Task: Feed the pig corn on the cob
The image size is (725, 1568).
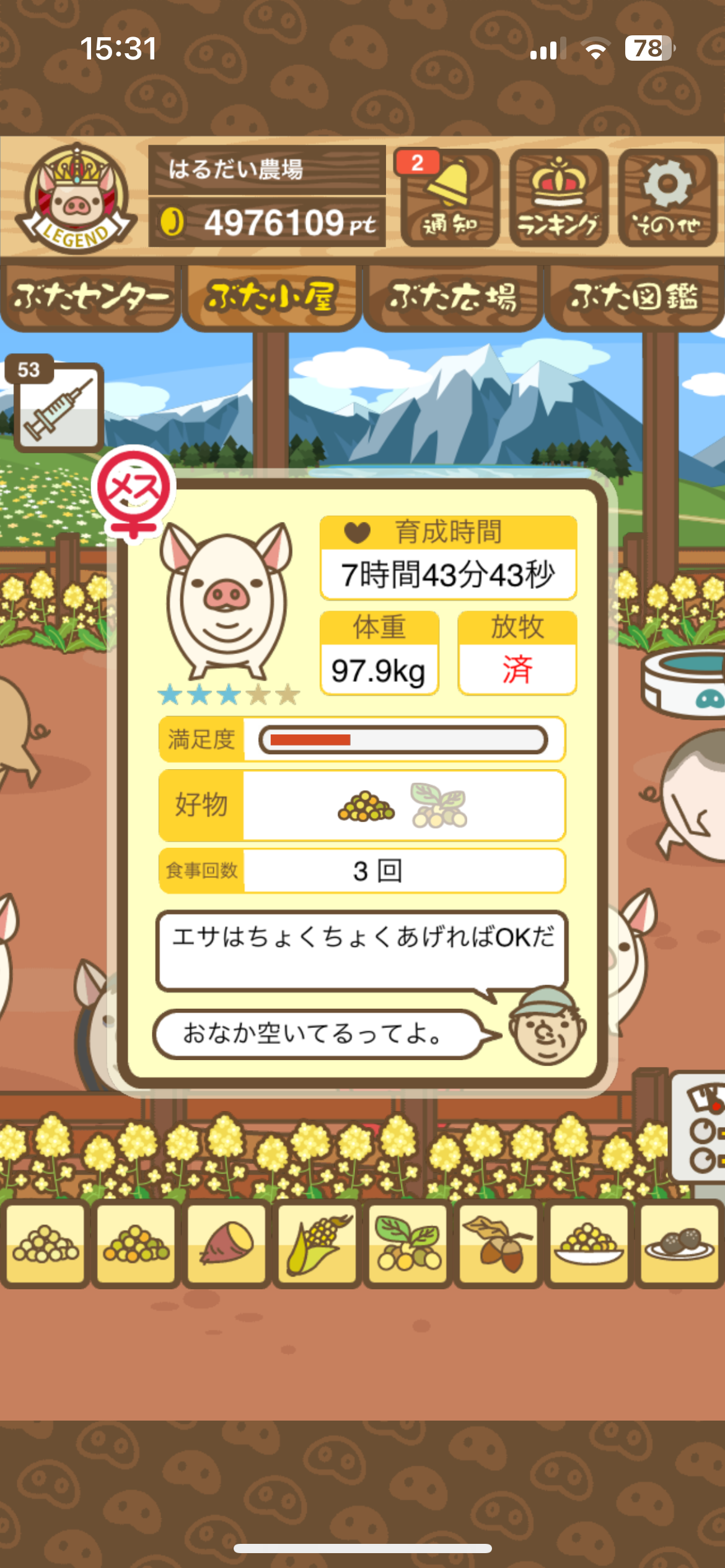Action: (x=317, y=1242)
